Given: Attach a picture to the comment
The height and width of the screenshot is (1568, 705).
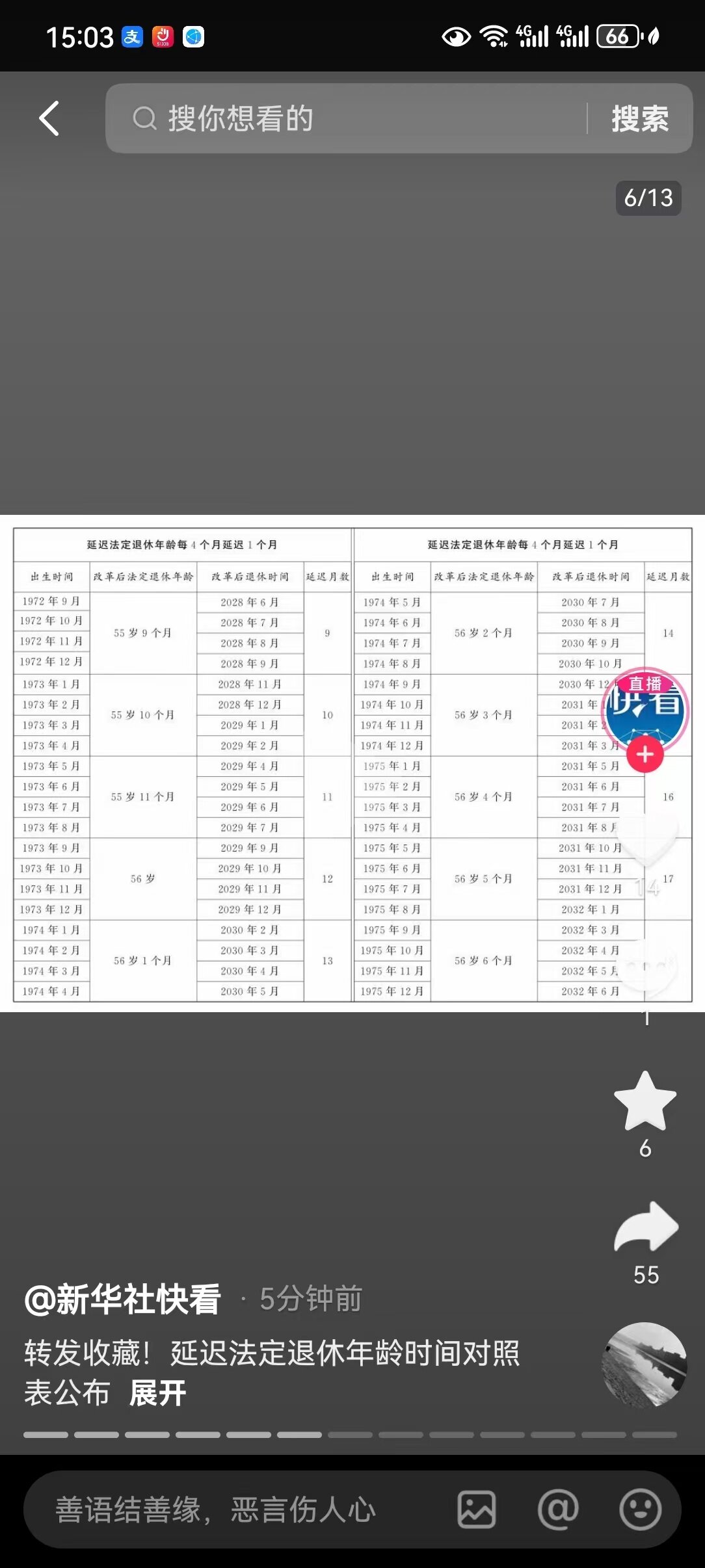Looking at the screenshot, I should [x=476, y=1509].
